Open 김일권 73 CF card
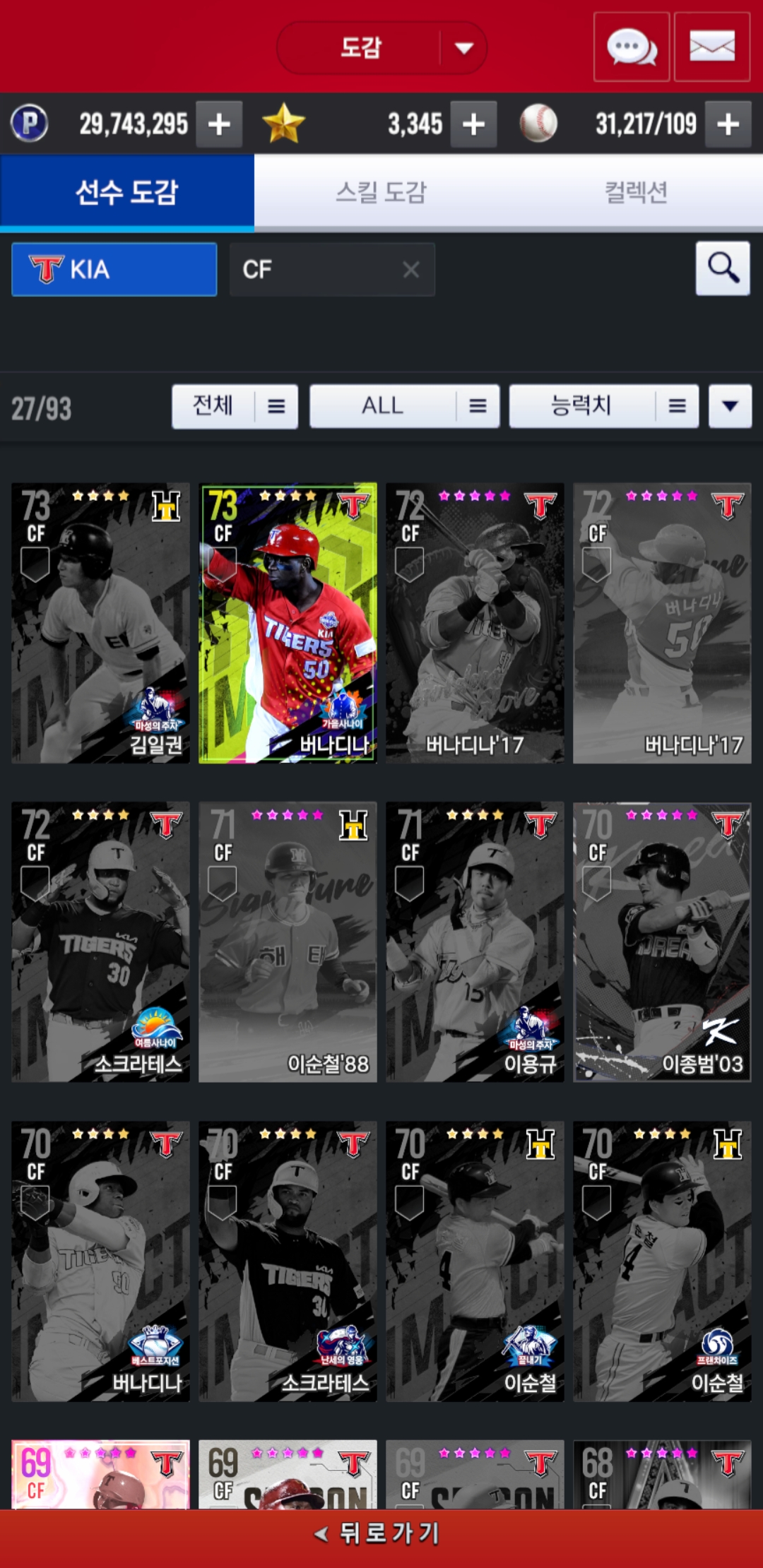The height and width of the screenshot is (1568, 763). (100, 623)
